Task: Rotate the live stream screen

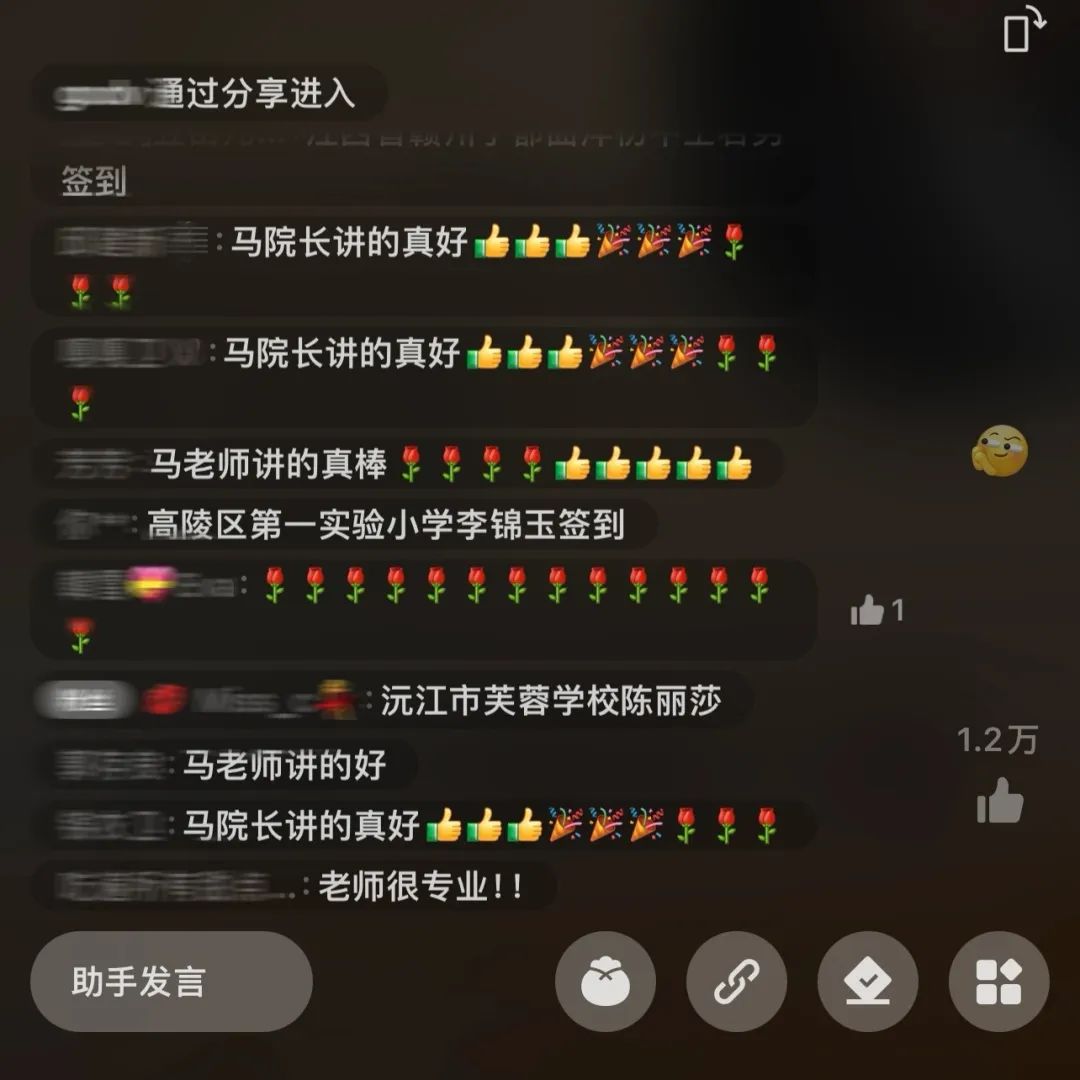Action: [1024, 29]
